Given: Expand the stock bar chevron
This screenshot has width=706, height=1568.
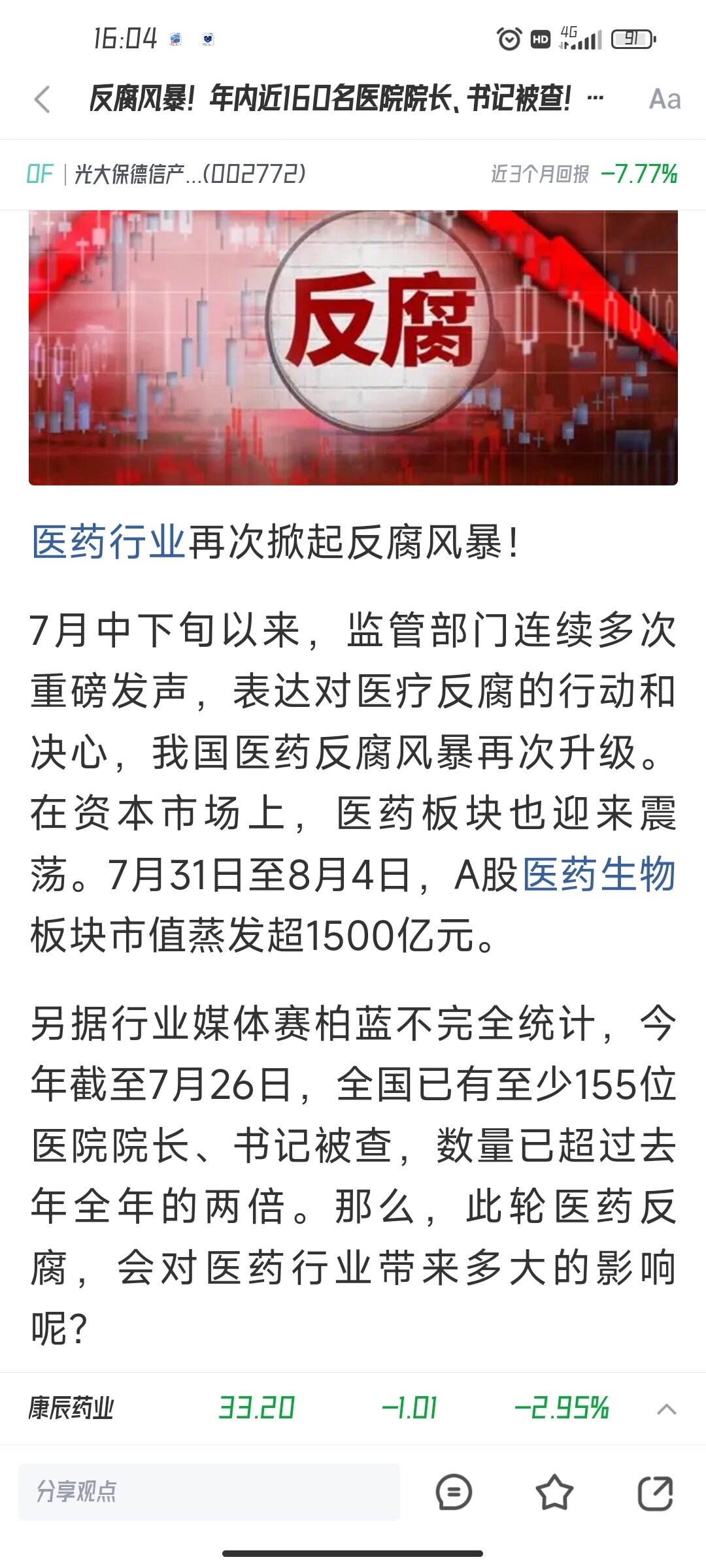Looking at the screenshot, I should pos(665,1409).
